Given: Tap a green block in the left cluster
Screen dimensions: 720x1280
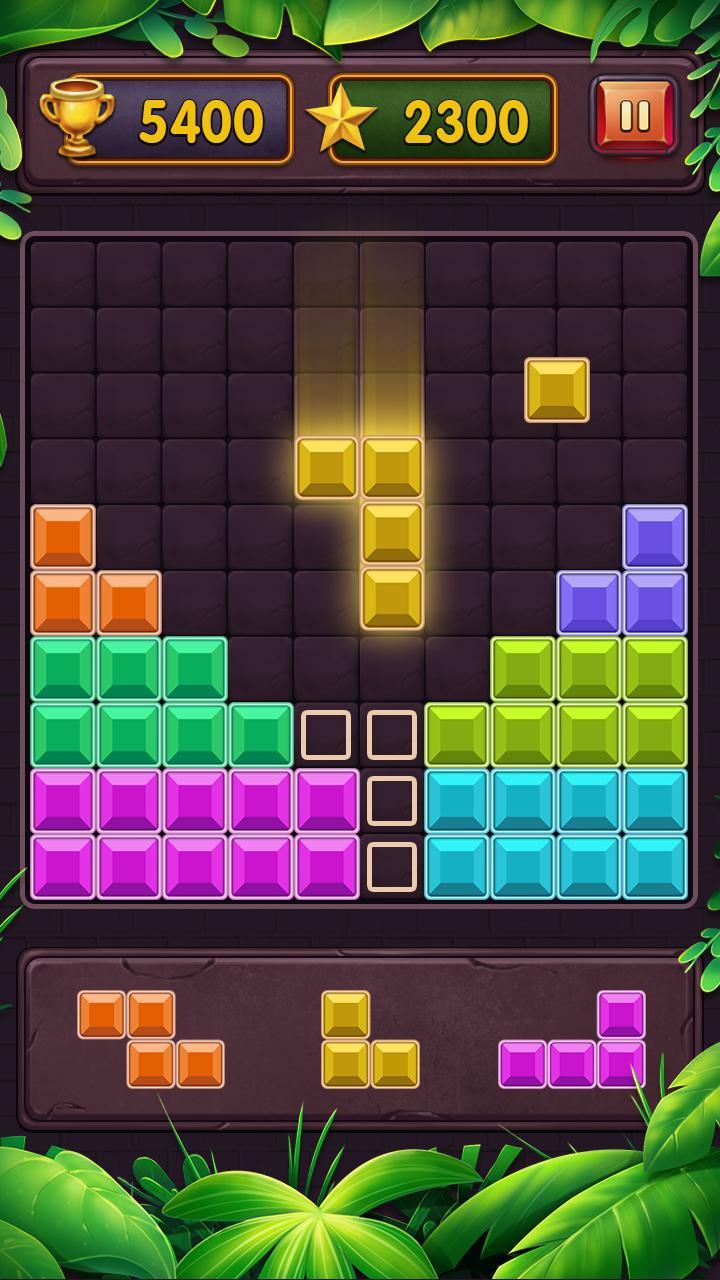Looking at the screenshot, I should [125, 670].
